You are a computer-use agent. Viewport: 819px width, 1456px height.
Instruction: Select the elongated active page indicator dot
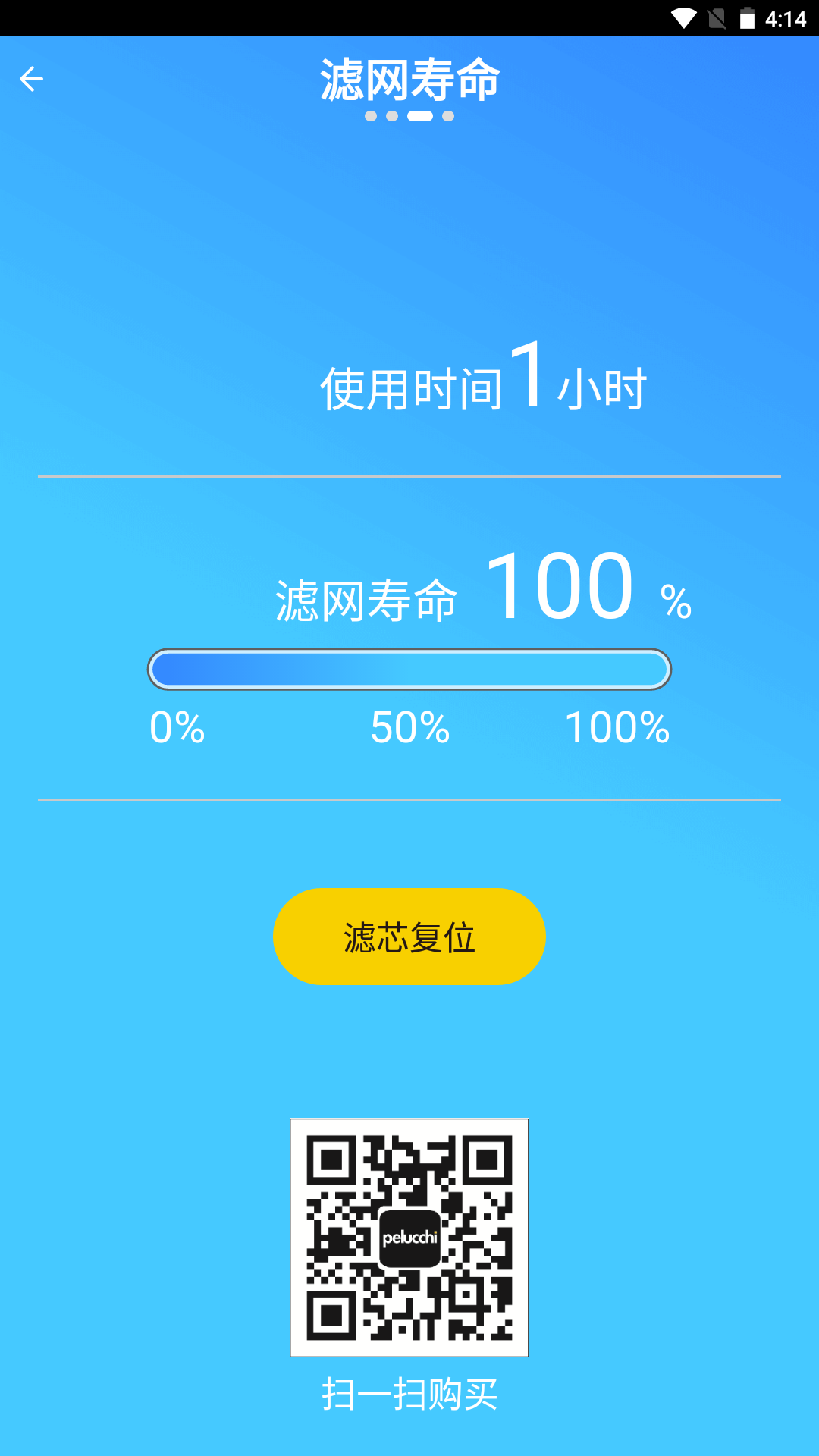click(x=421, y=117)
